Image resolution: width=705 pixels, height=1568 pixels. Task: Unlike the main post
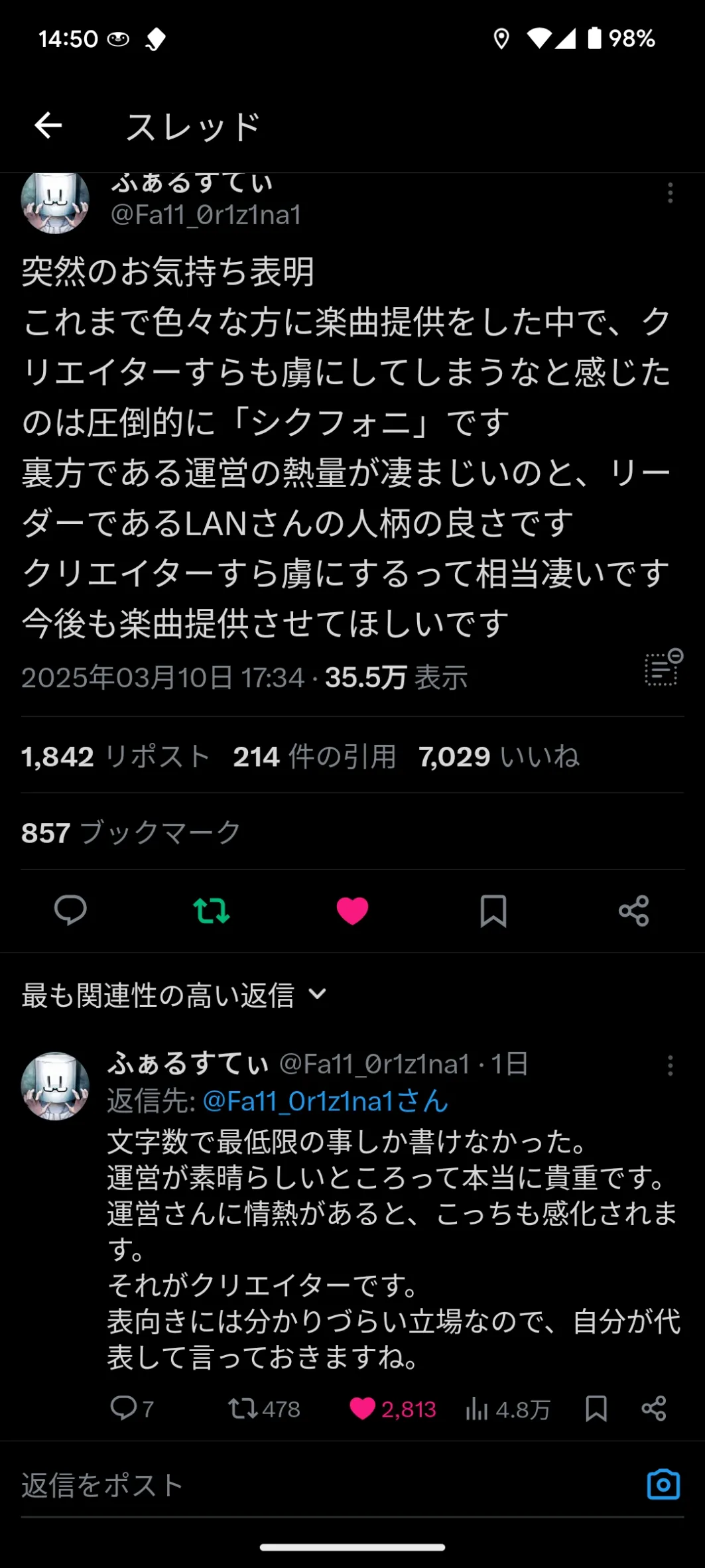click(x=352, y=910)
